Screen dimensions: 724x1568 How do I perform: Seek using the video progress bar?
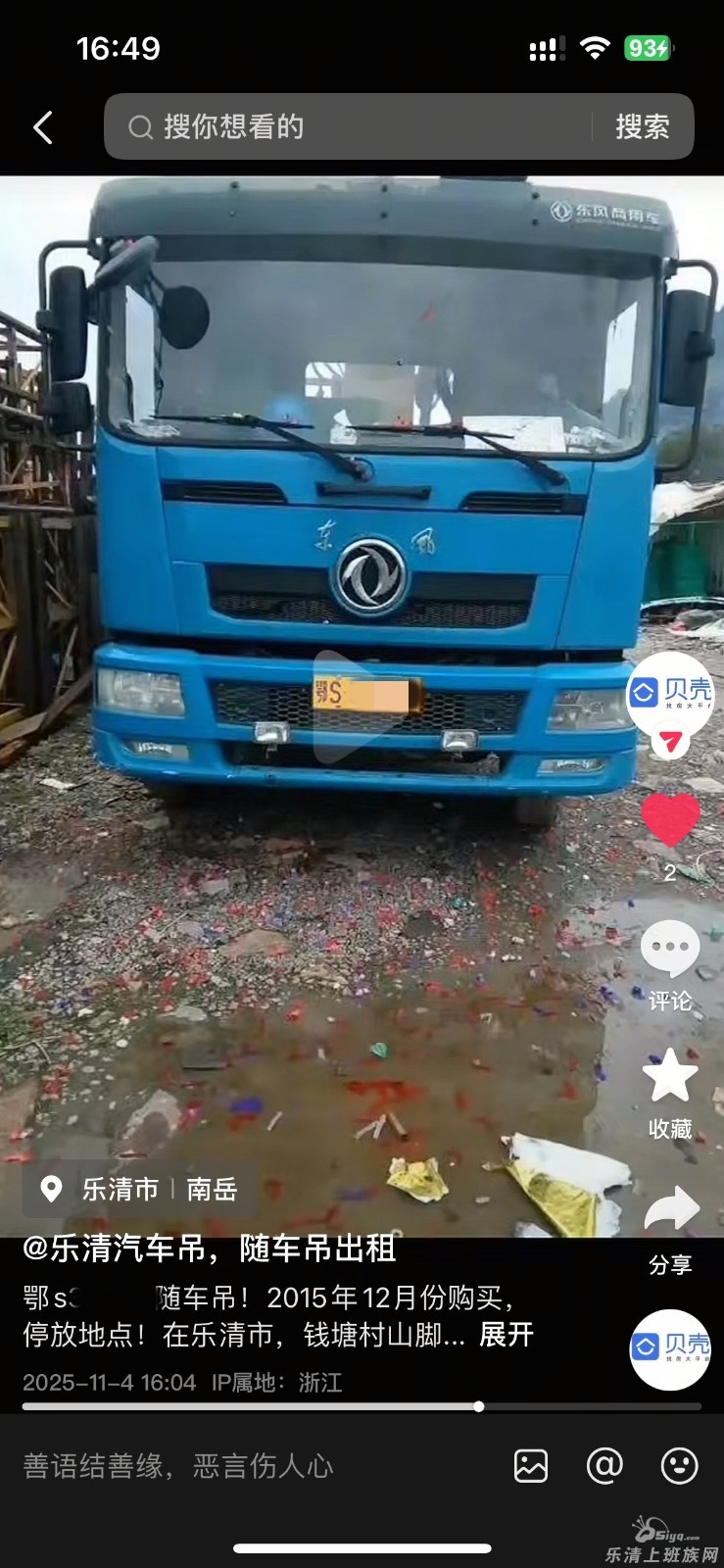362,1406
